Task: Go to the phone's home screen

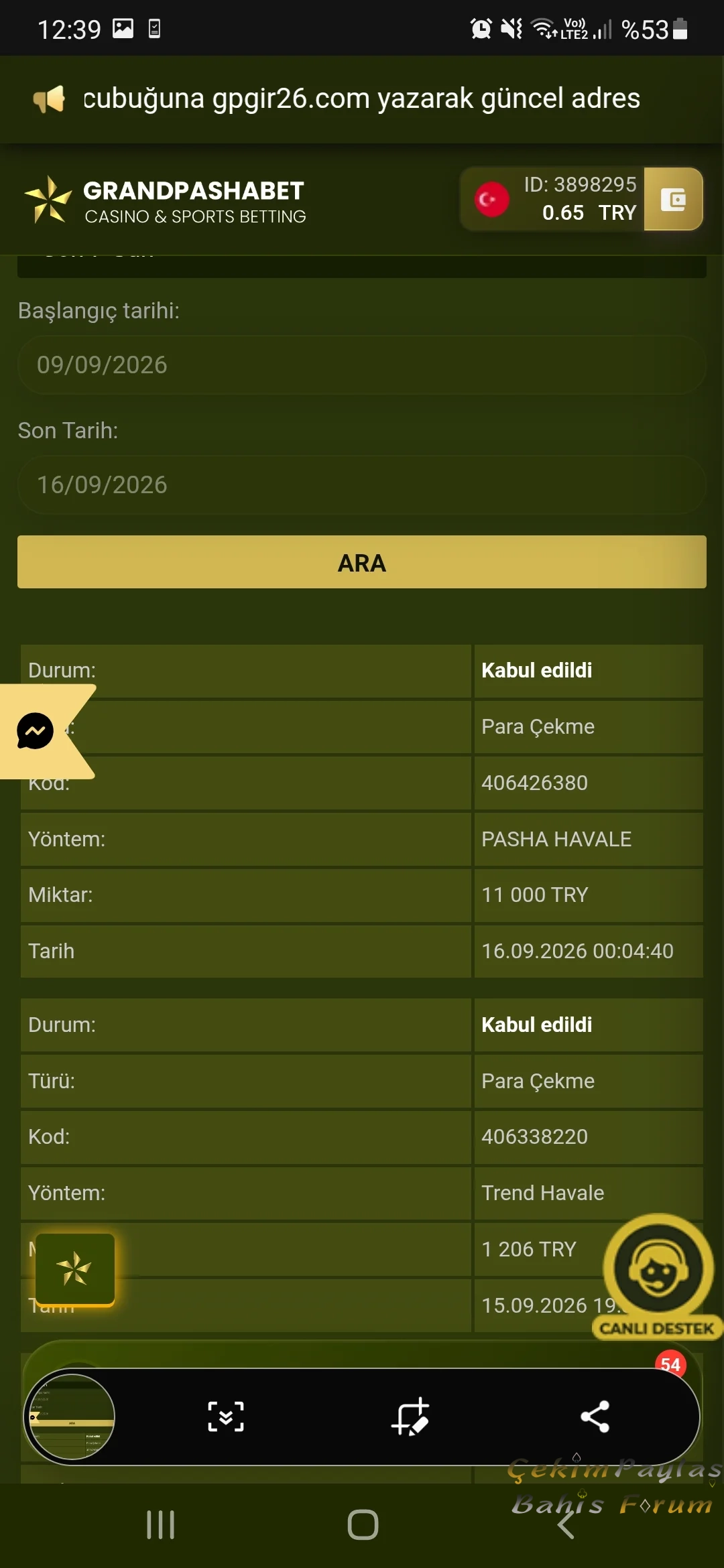Action: (x=363, y=1525)
